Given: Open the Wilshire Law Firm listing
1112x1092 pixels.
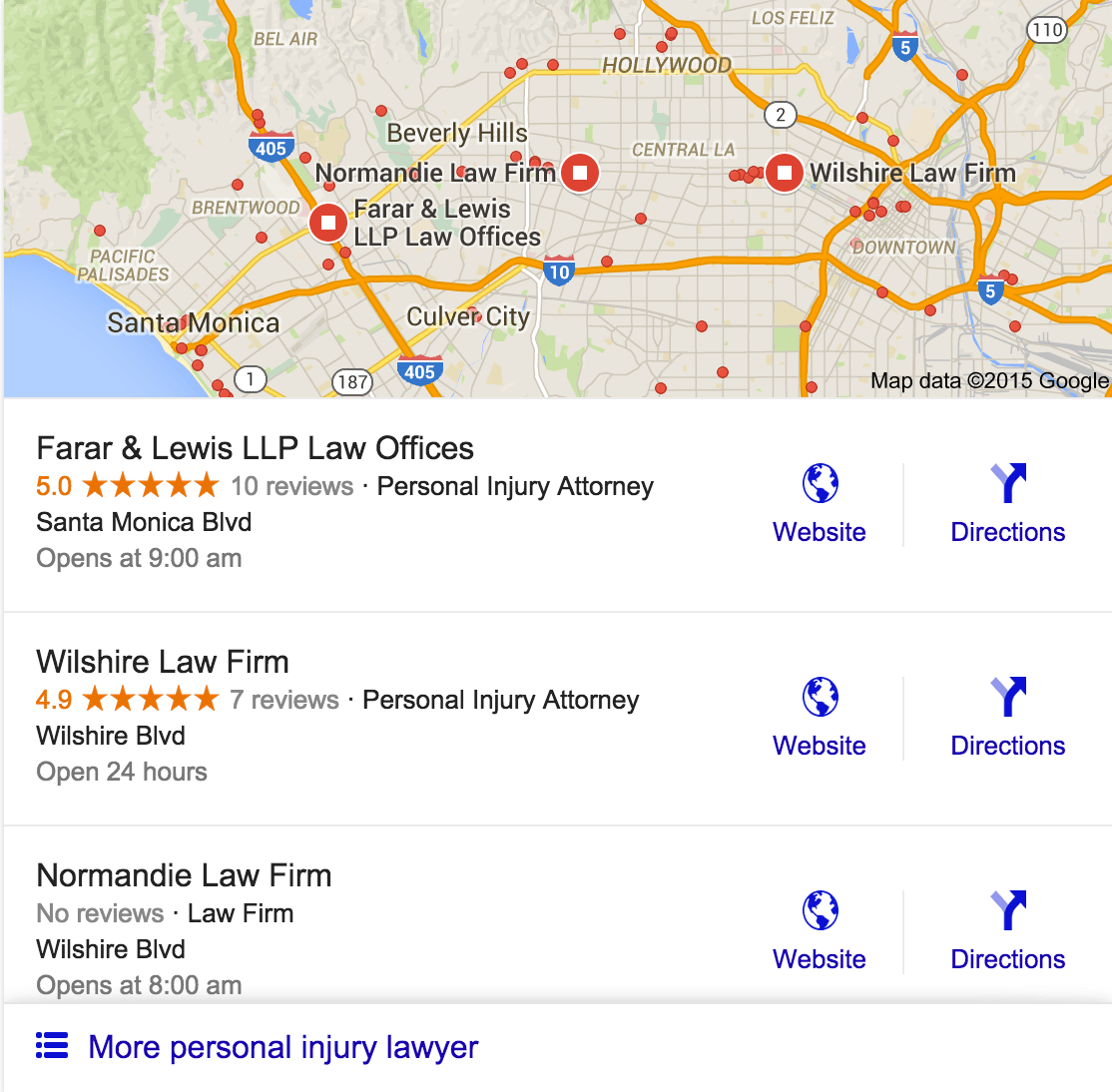Looking at the screenshot, I should 163,662.
